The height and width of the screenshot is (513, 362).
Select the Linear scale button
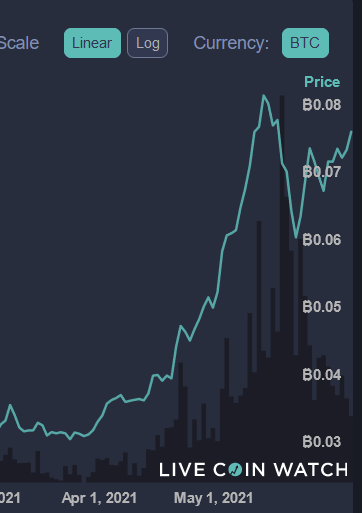point(92,43)
